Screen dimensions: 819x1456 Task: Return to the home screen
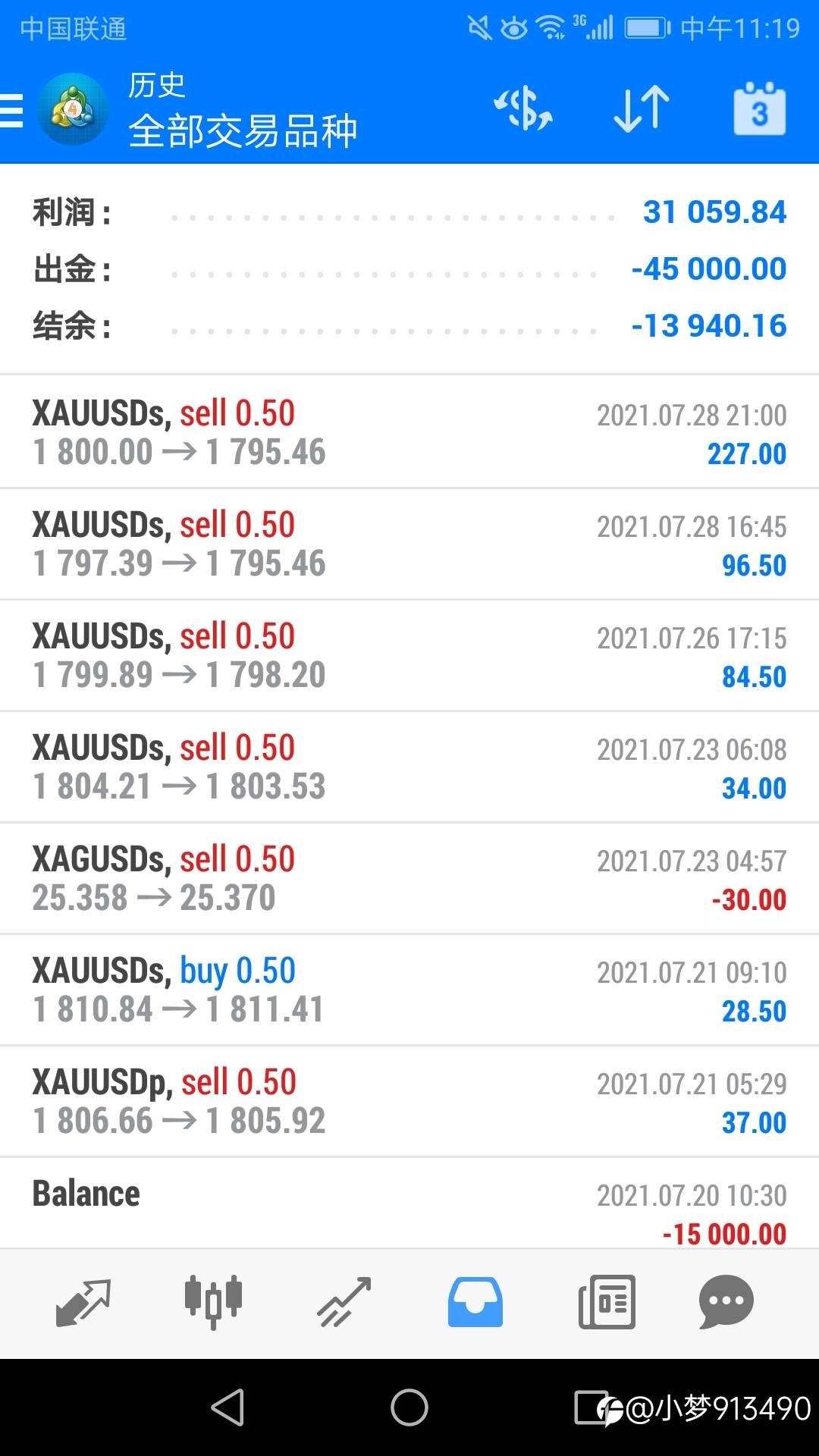point(409,1408)
